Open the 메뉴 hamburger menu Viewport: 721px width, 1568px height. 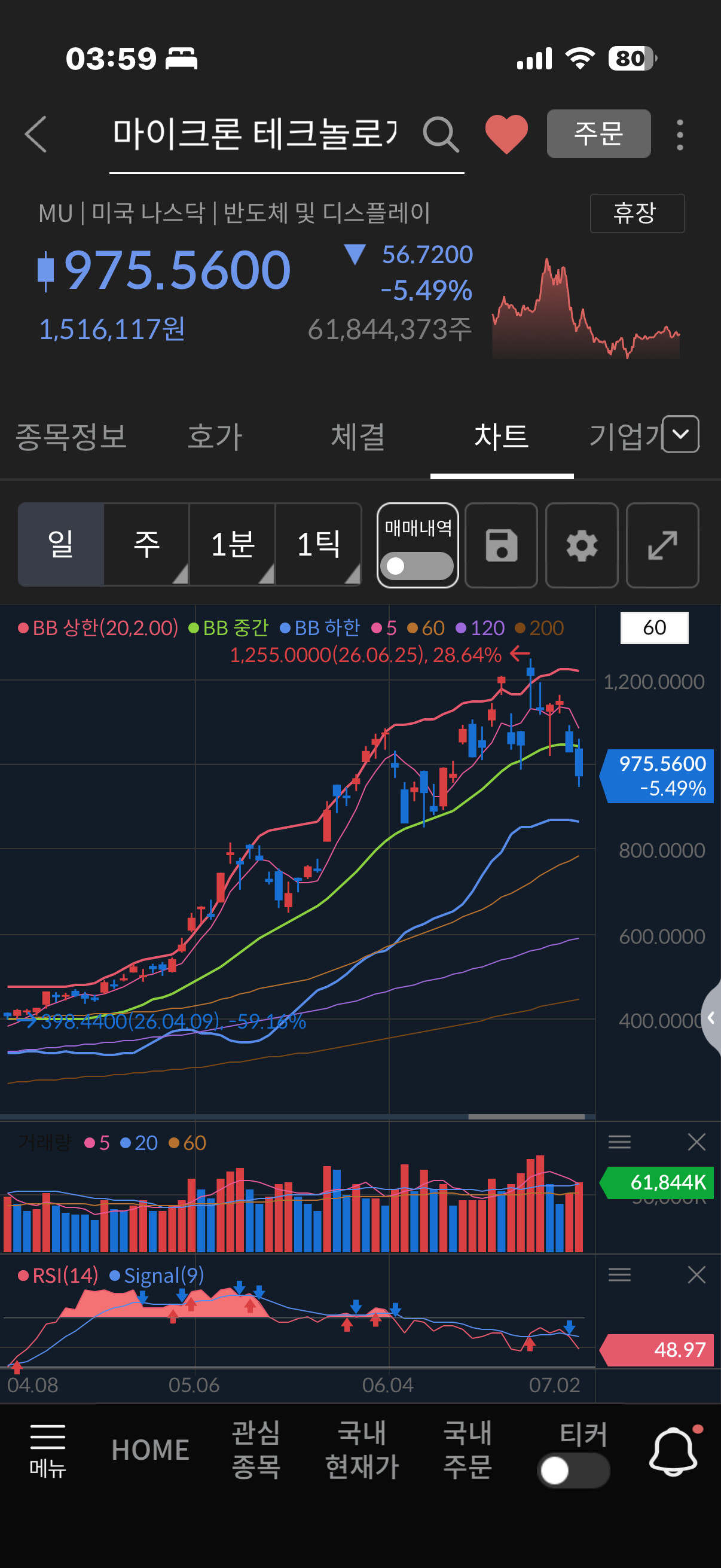coord(48,1451)
